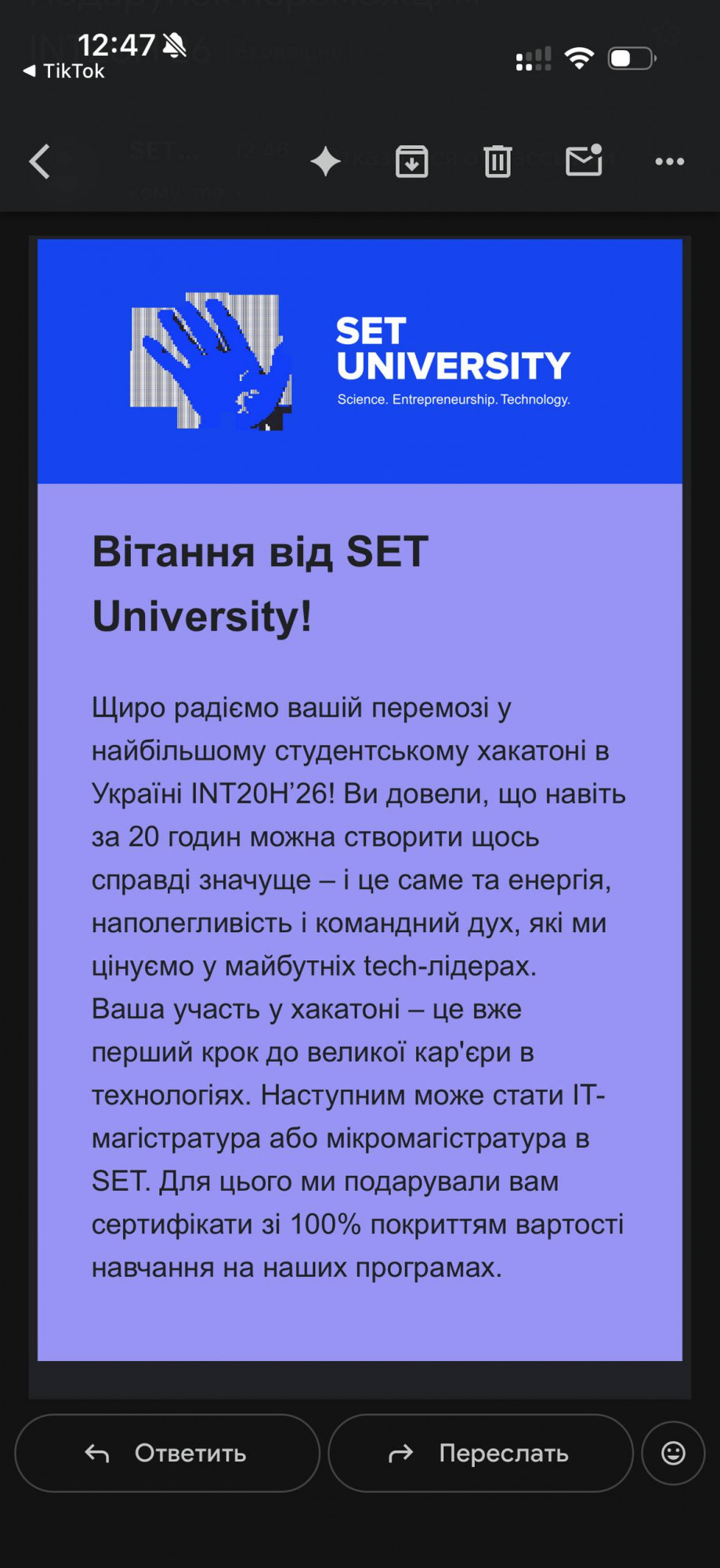Image resolution: width=720 pixels, height=1568 pixels.
Task: Return to TikTok via status bar
Action: [x=64, y=71]
